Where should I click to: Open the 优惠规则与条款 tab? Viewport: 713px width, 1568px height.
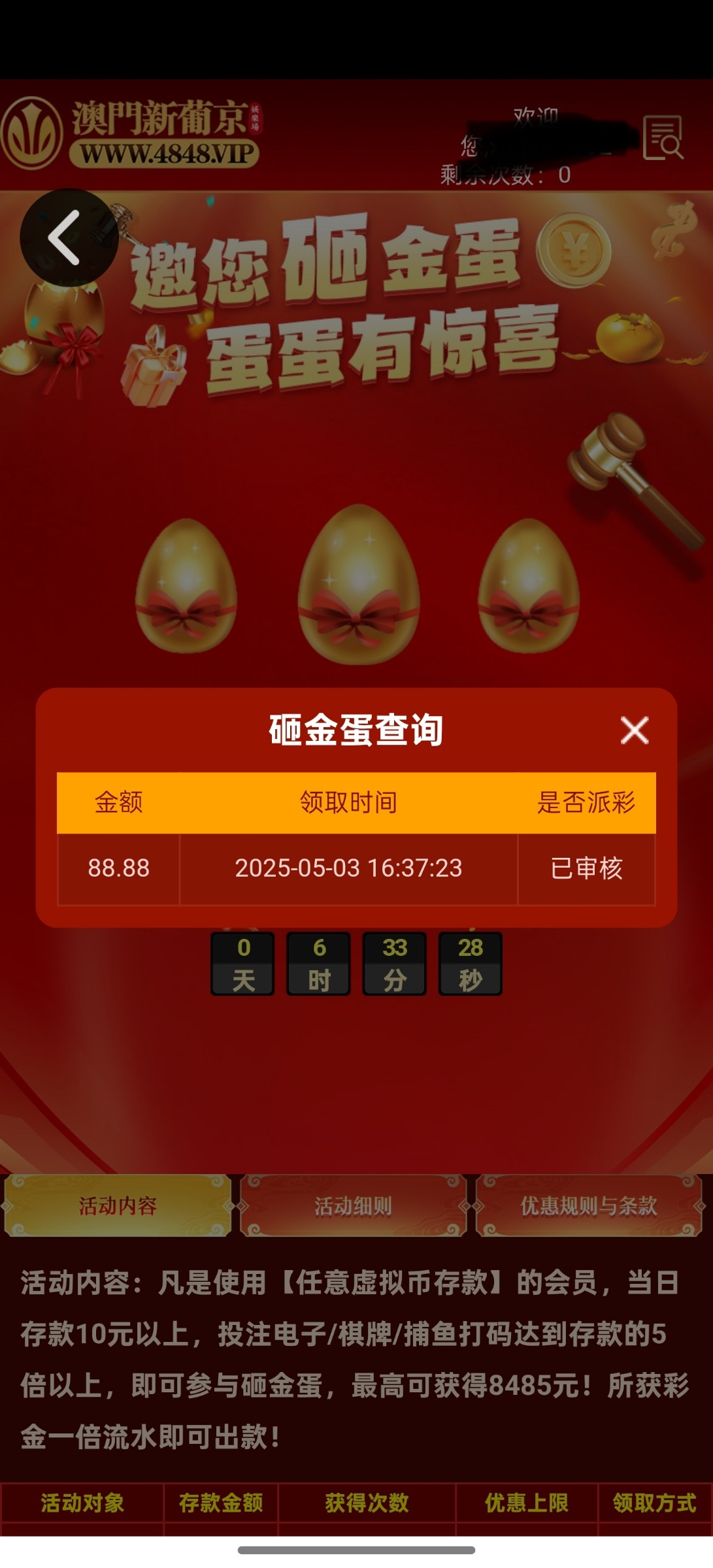tap(589, 1205)
